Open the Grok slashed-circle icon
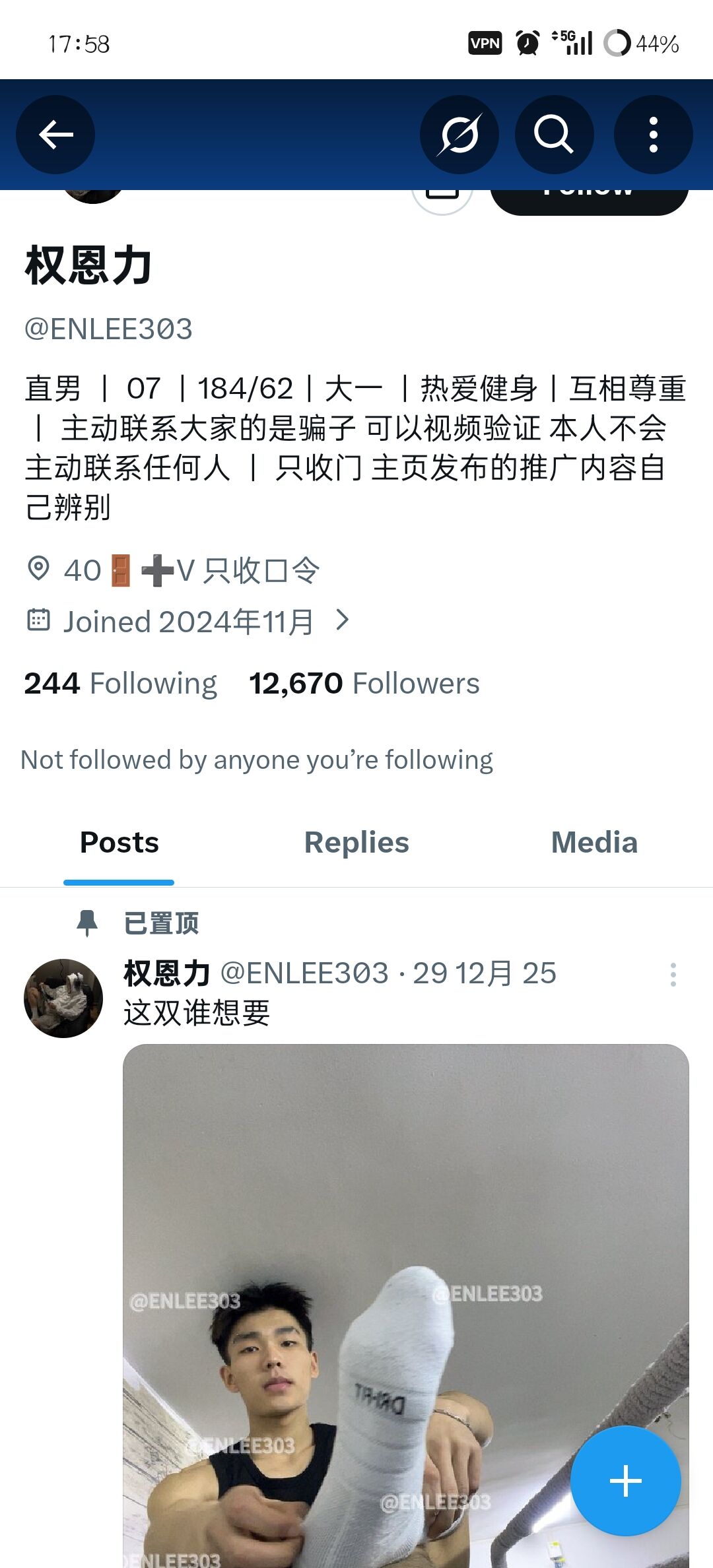The width and height of the screenshot is (713, 1568). (459, 135)
